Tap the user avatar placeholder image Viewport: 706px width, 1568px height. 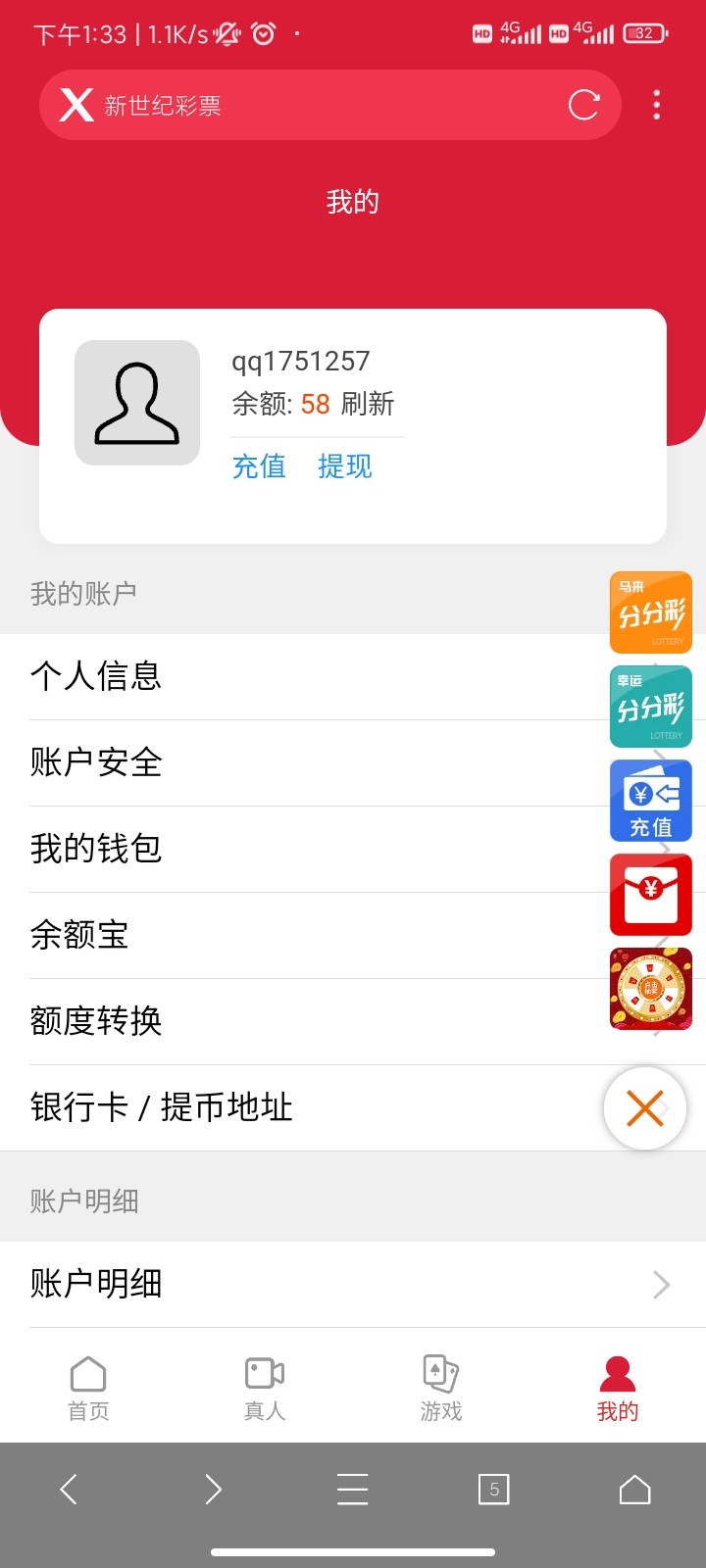pos(136,405)
